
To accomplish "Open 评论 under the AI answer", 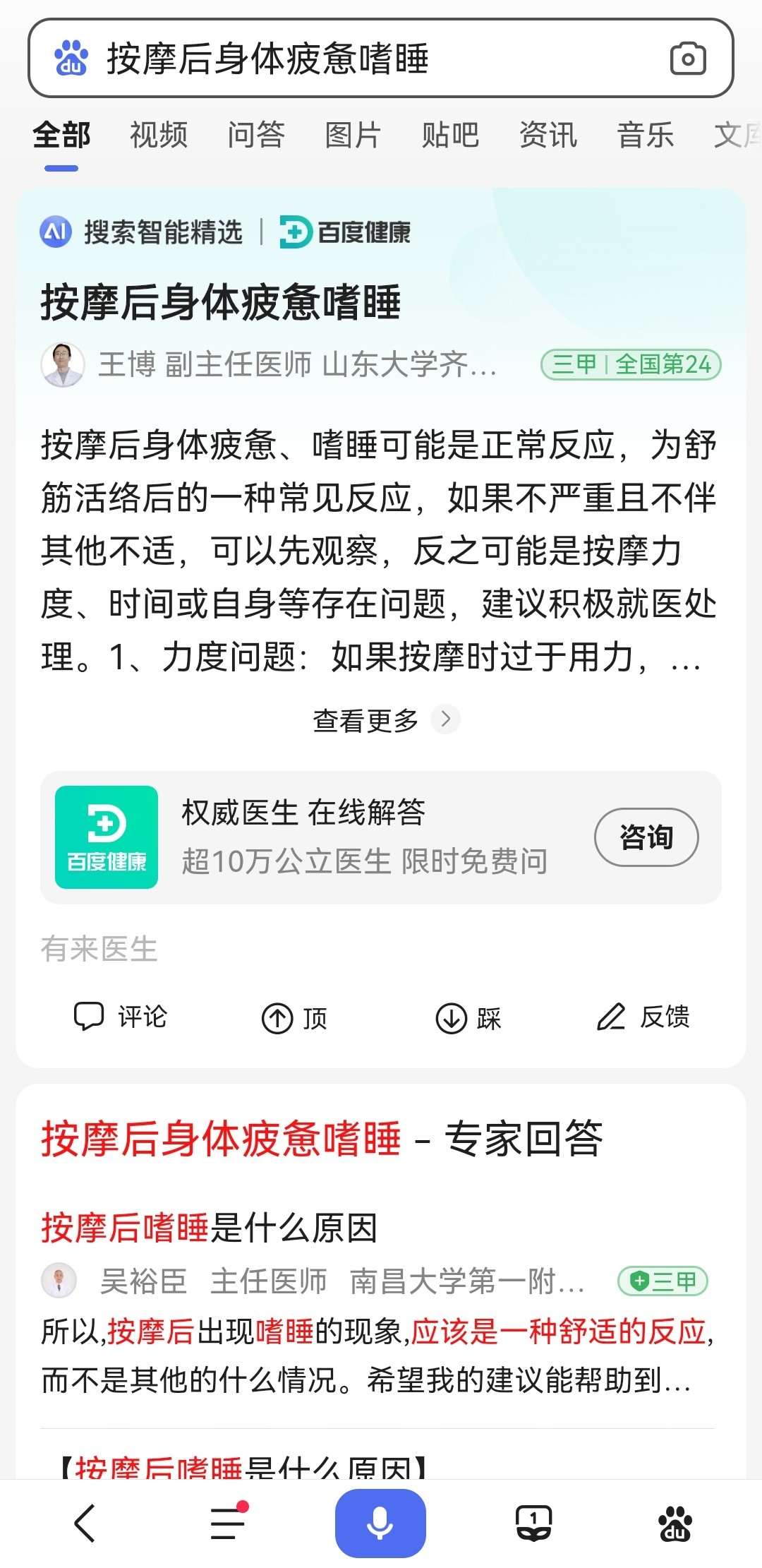I will pos(121,1017).
